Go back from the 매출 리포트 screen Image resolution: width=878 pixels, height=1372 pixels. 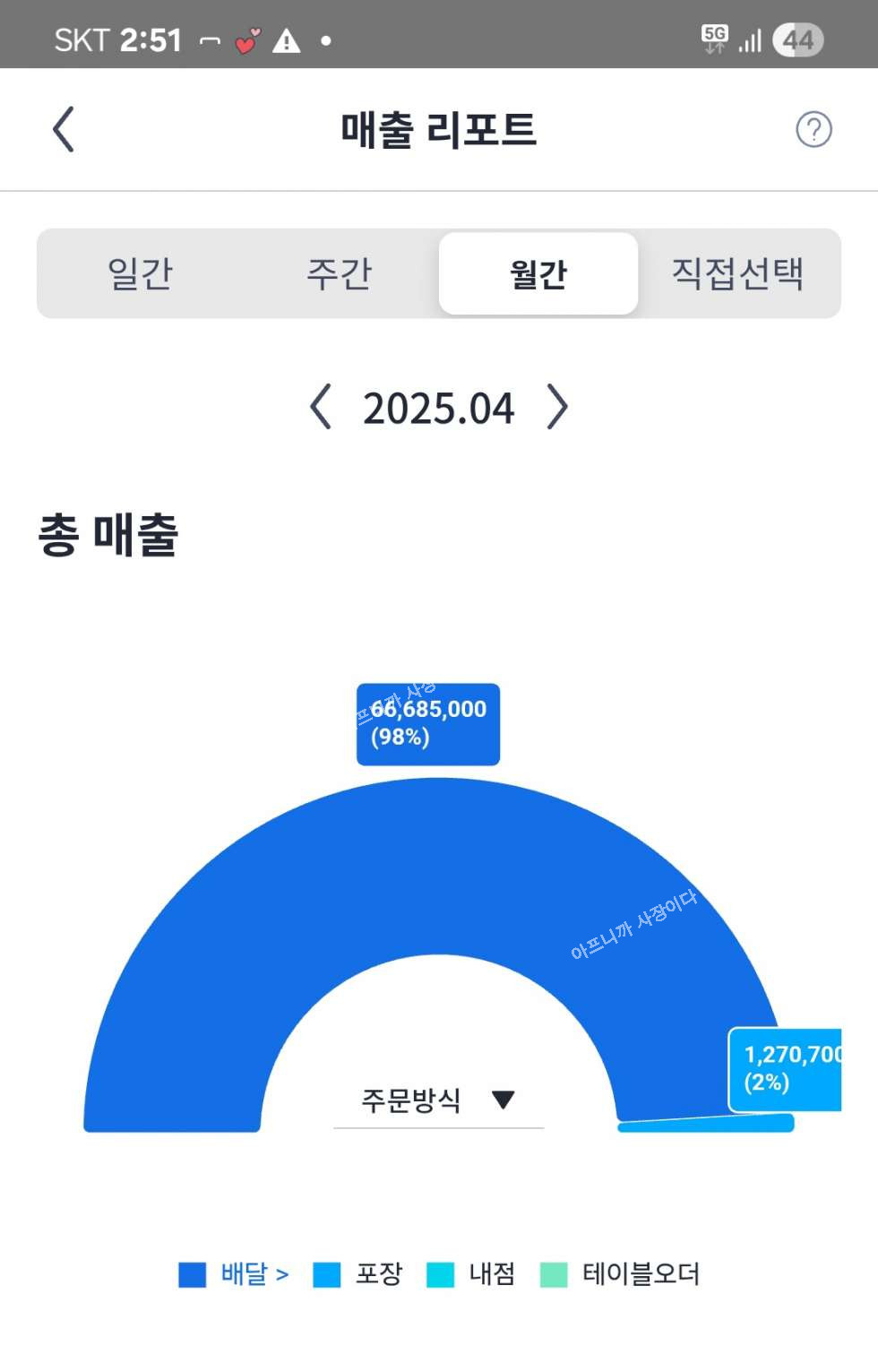63,130
